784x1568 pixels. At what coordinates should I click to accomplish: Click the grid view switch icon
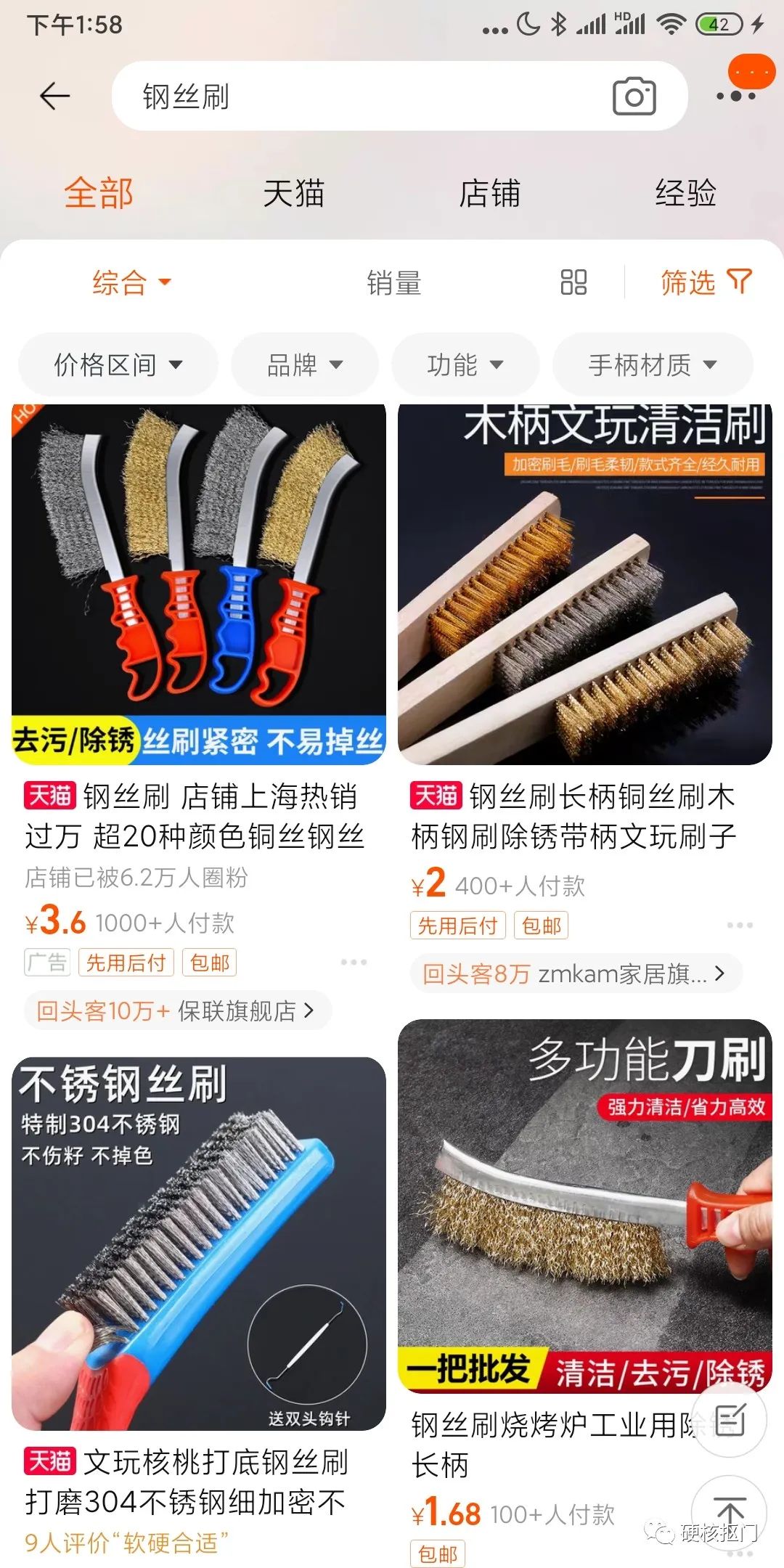click(573, 283)
